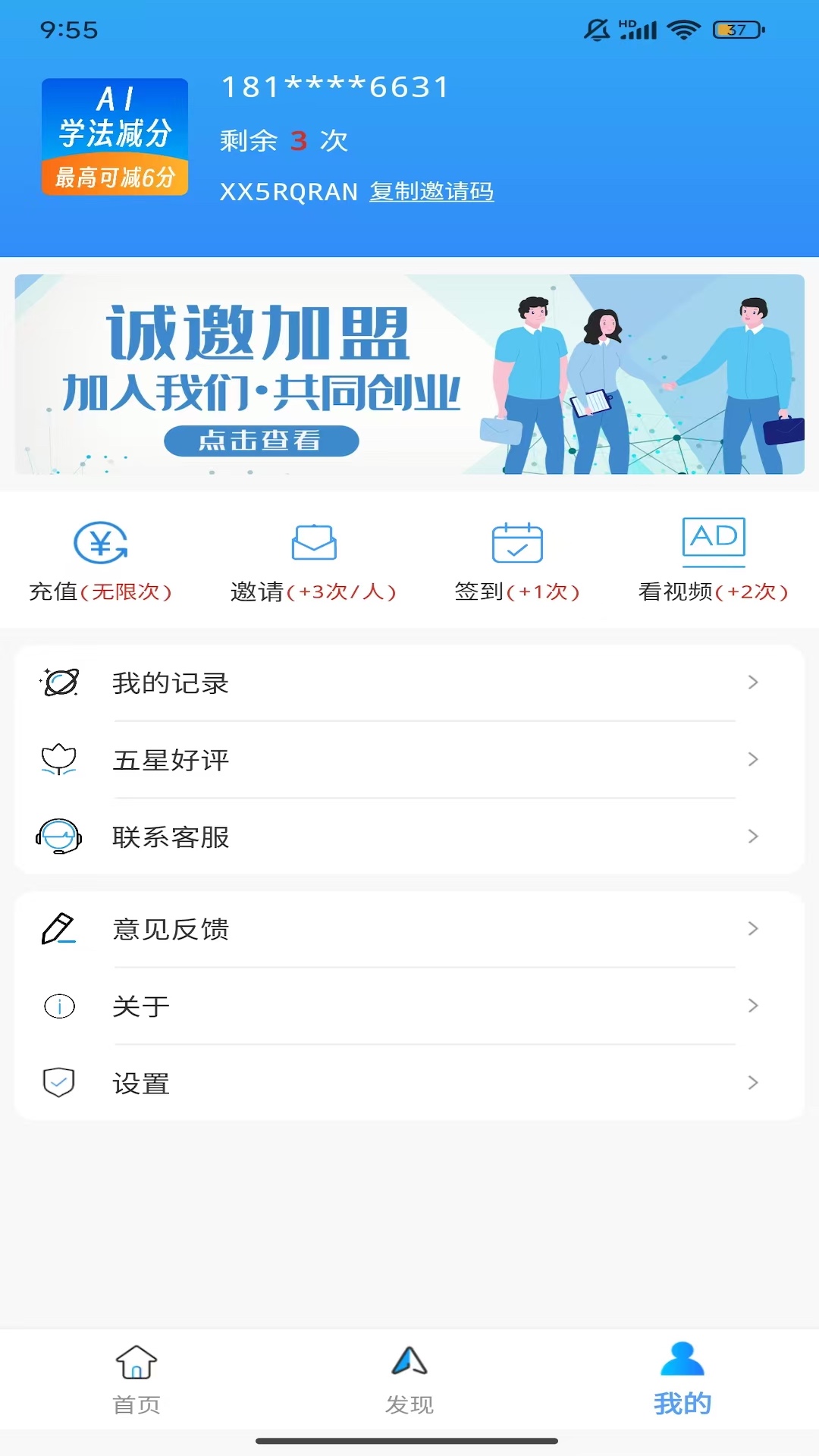Tap the 签到 check-in calendar icon
Viewport: 819px width, 1456px height.
point(518,542)
